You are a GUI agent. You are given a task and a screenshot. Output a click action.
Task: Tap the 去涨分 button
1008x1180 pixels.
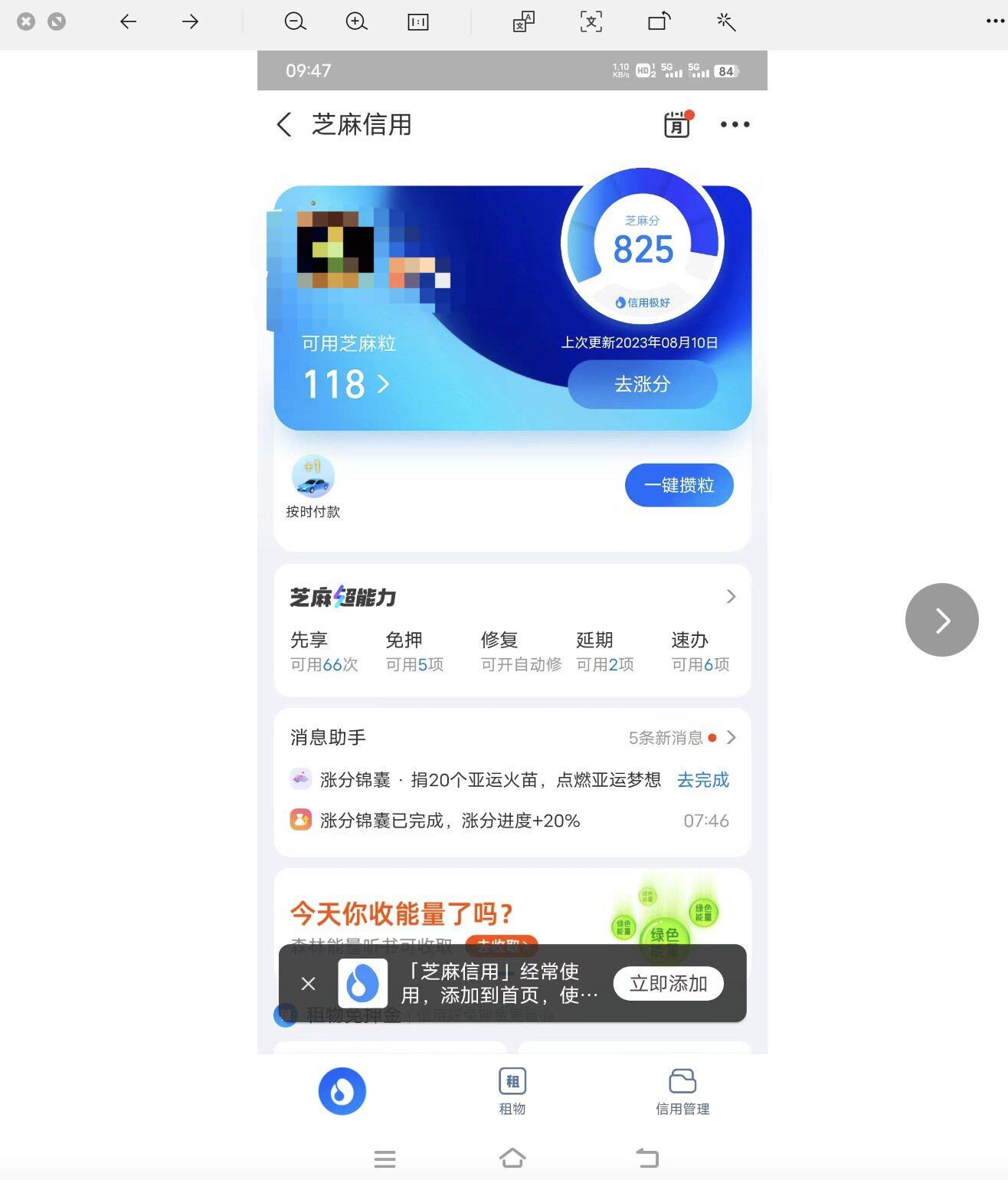coord(642,384)
